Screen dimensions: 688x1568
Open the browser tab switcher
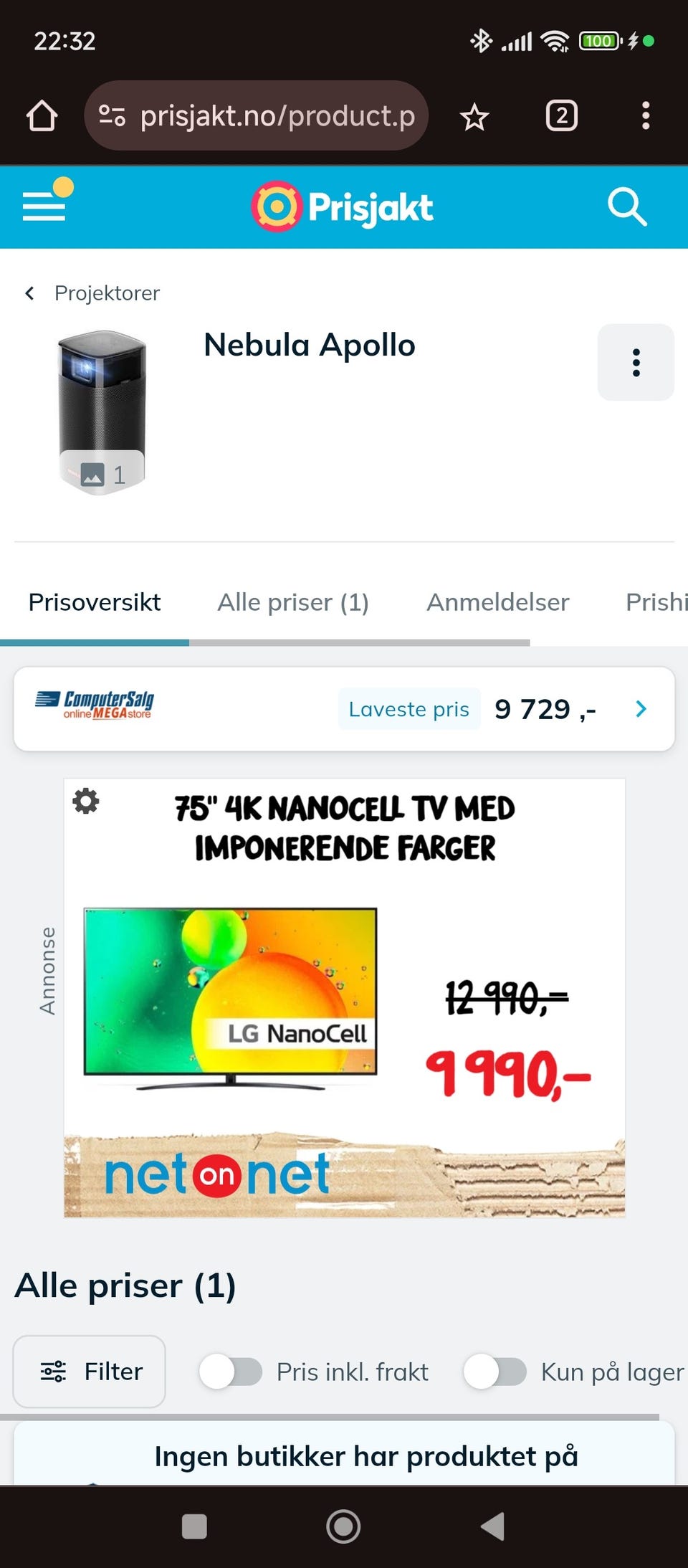coord(562,115)
